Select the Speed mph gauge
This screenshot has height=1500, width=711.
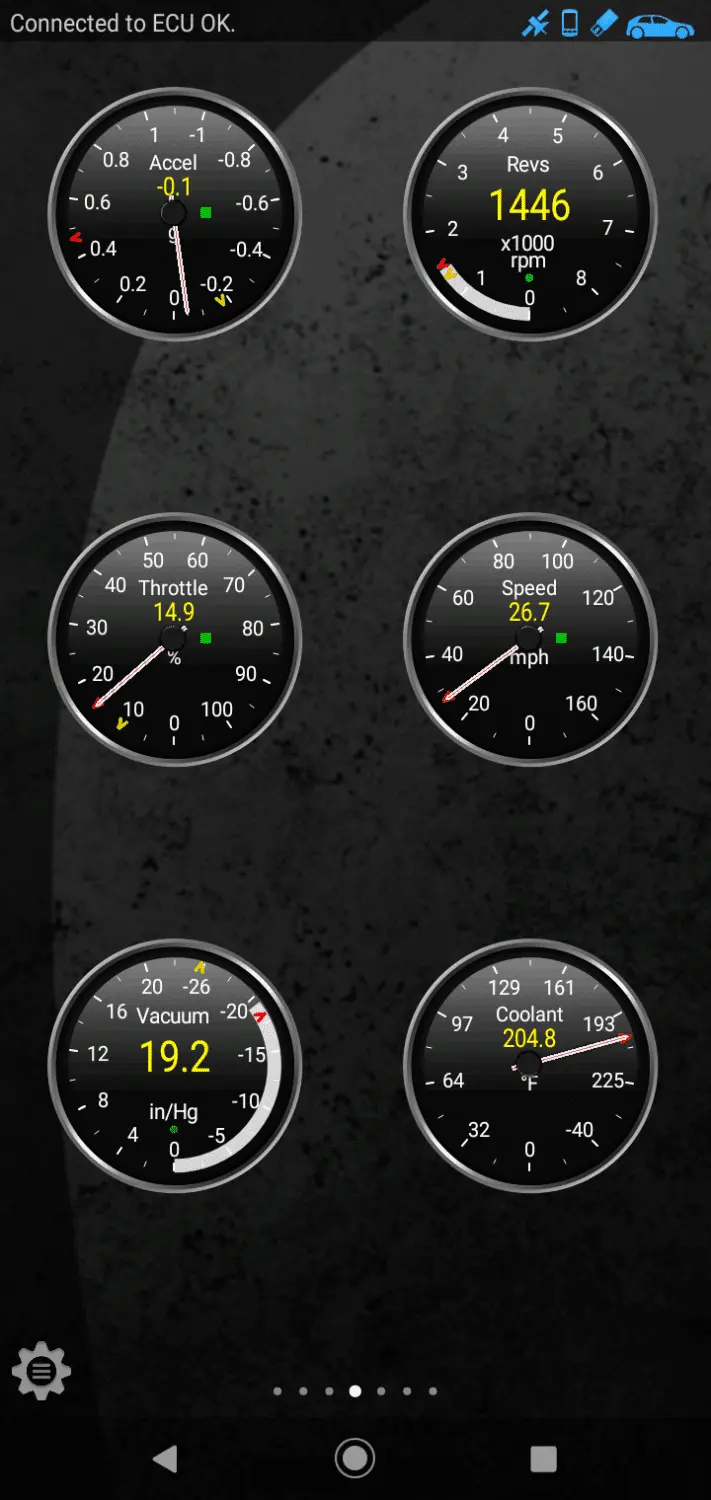click(530, 640)
